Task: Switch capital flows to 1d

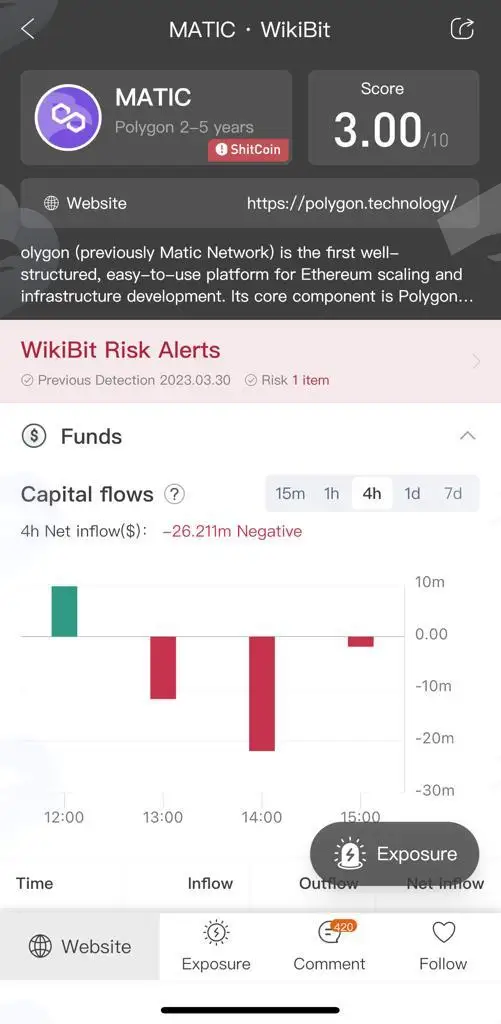Action: point(412,493)
